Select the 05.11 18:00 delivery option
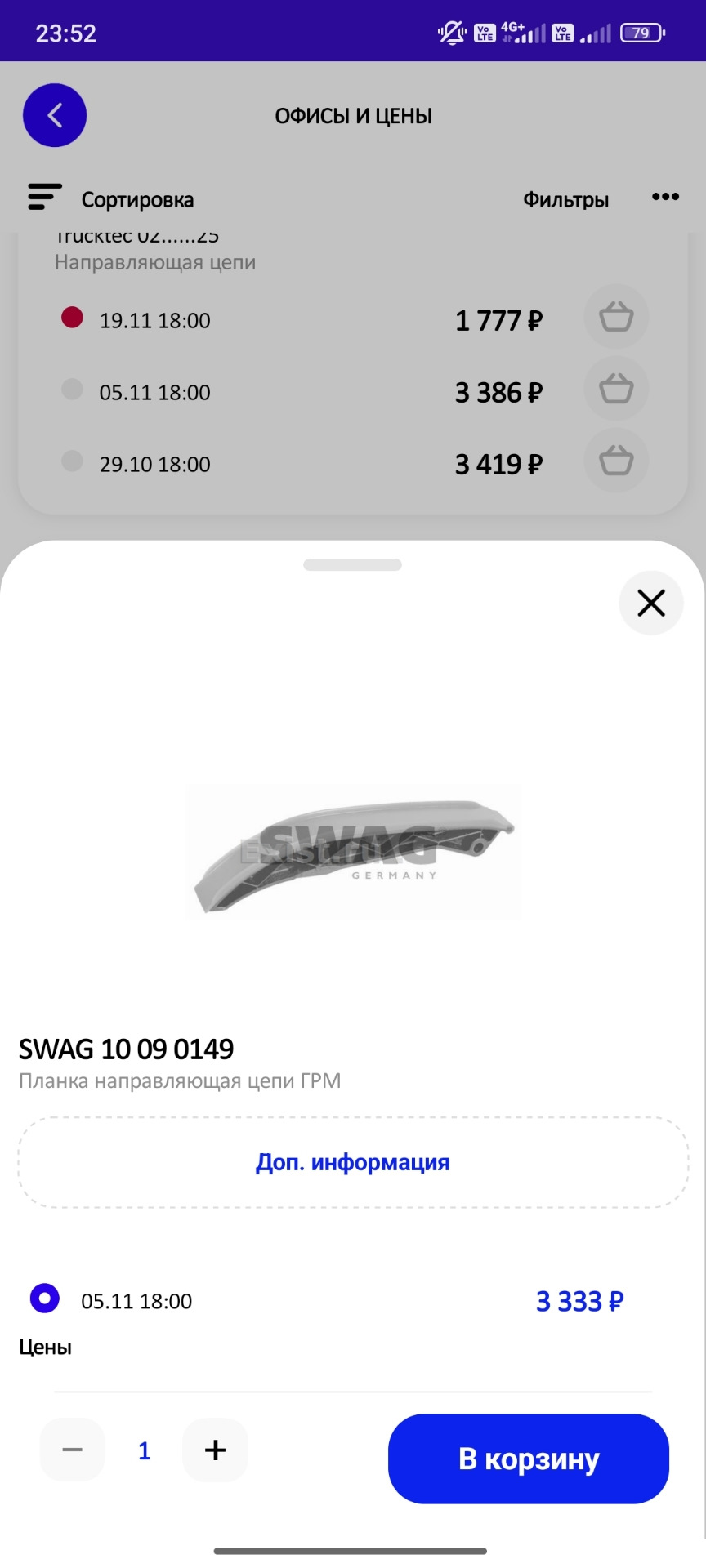706x1568 pixels. click(45, 1298)
